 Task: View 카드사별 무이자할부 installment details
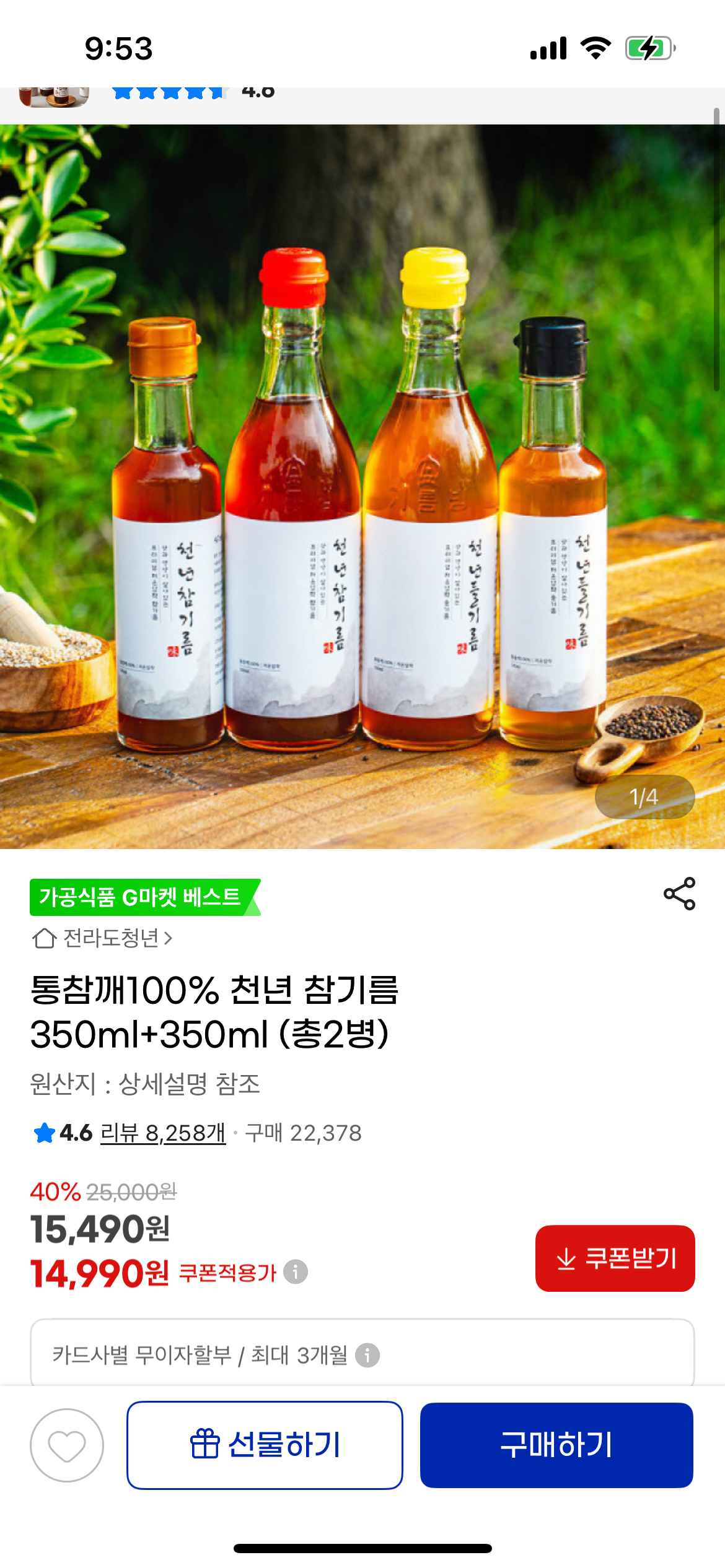click(367, 1356)
